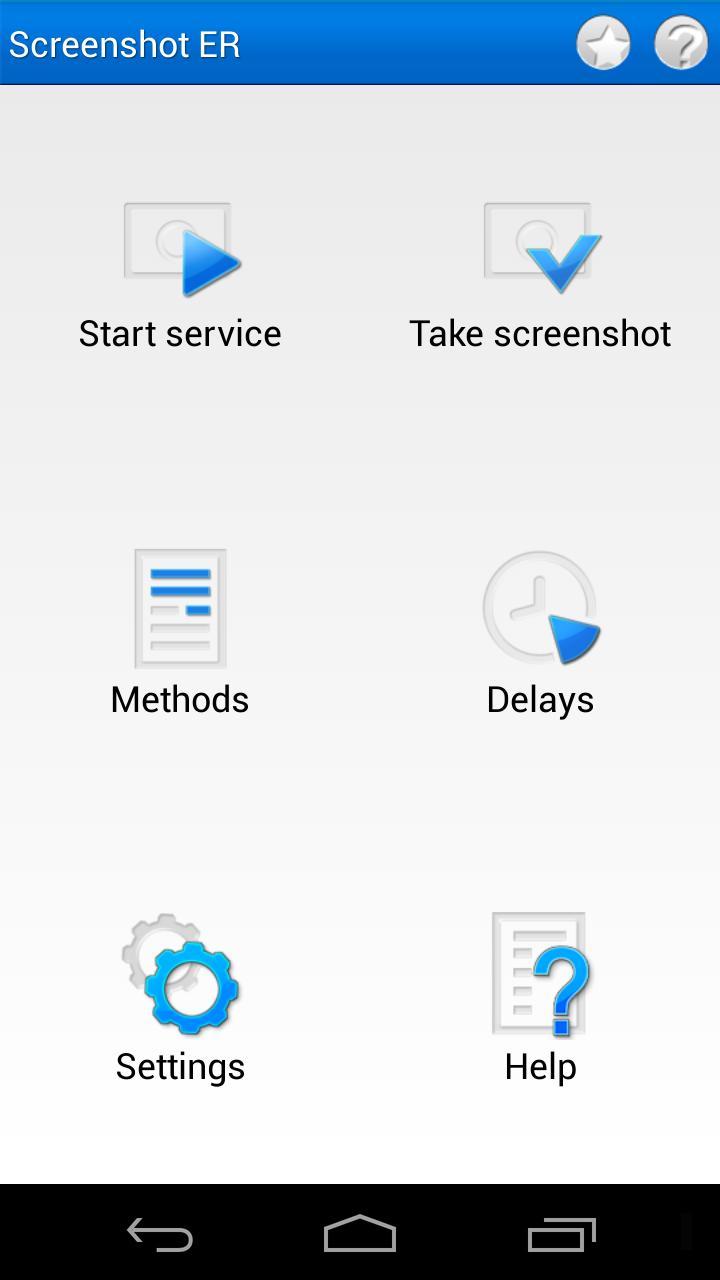Tap the blue action bar area

tap(360, 44)
